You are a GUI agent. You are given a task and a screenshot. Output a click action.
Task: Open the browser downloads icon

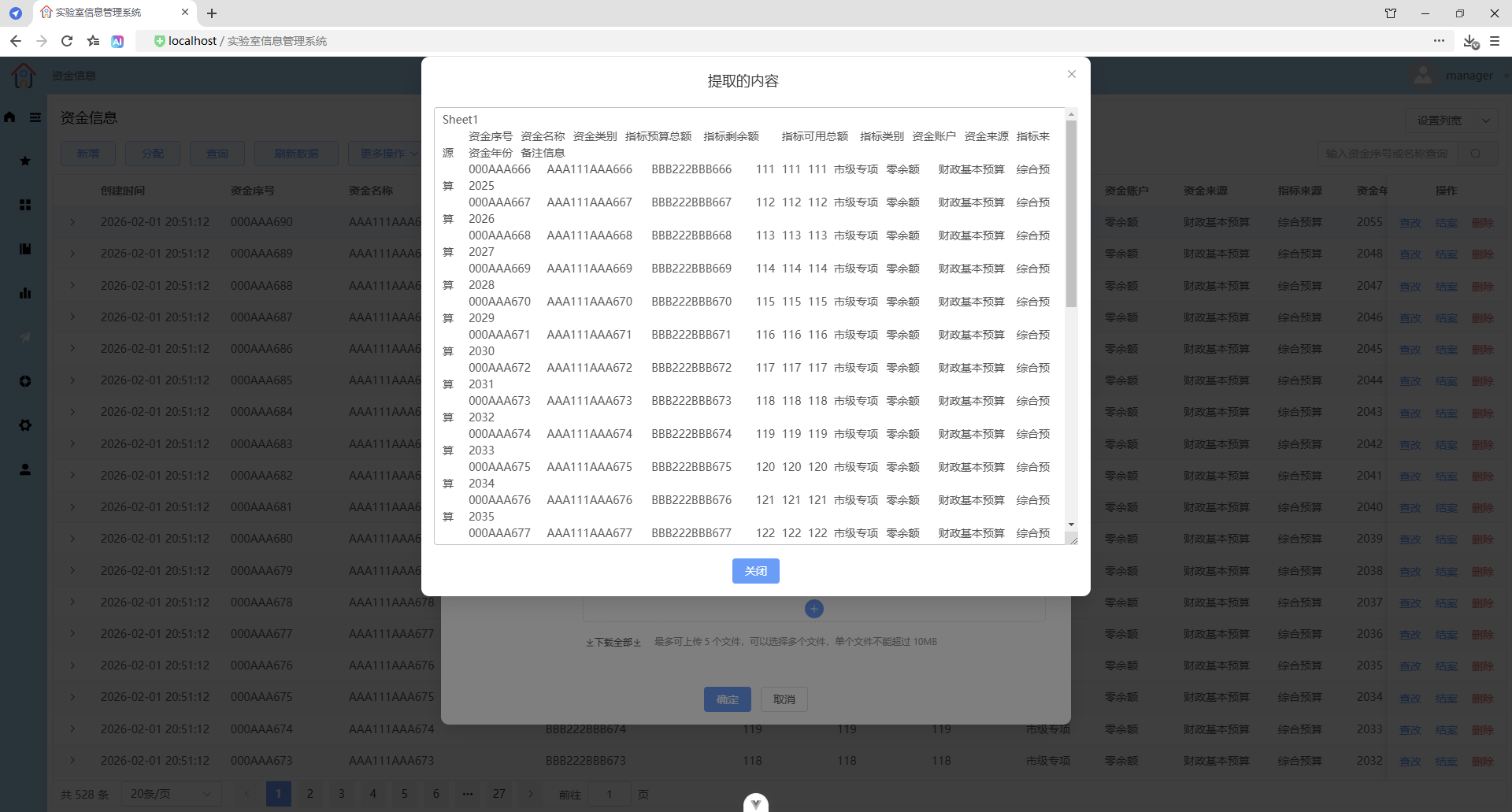(x=1470, y=41)
